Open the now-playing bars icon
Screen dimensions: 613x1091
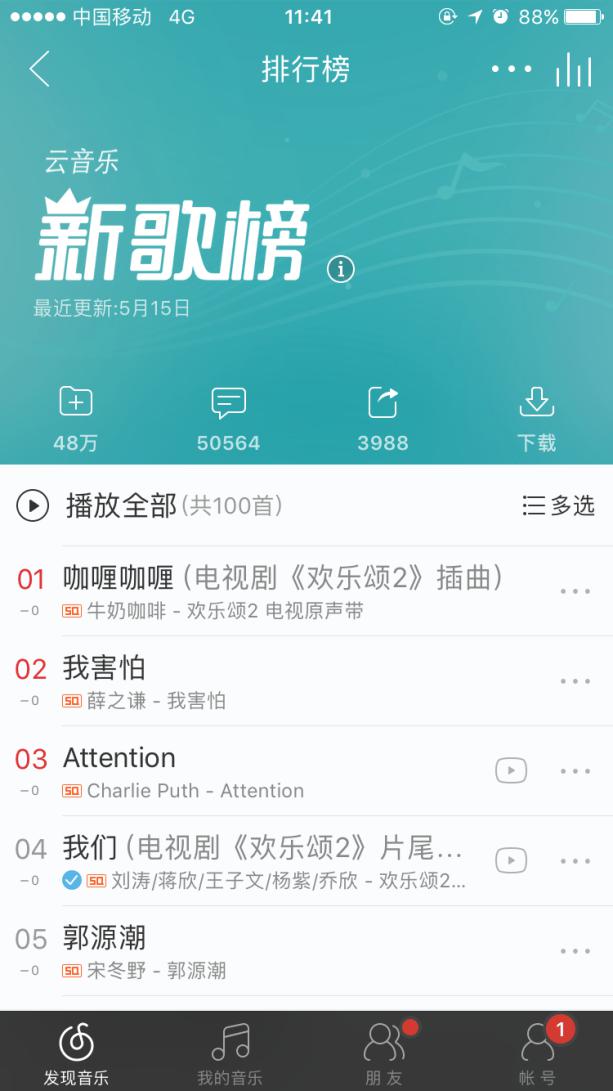click(x=573, y=69)
